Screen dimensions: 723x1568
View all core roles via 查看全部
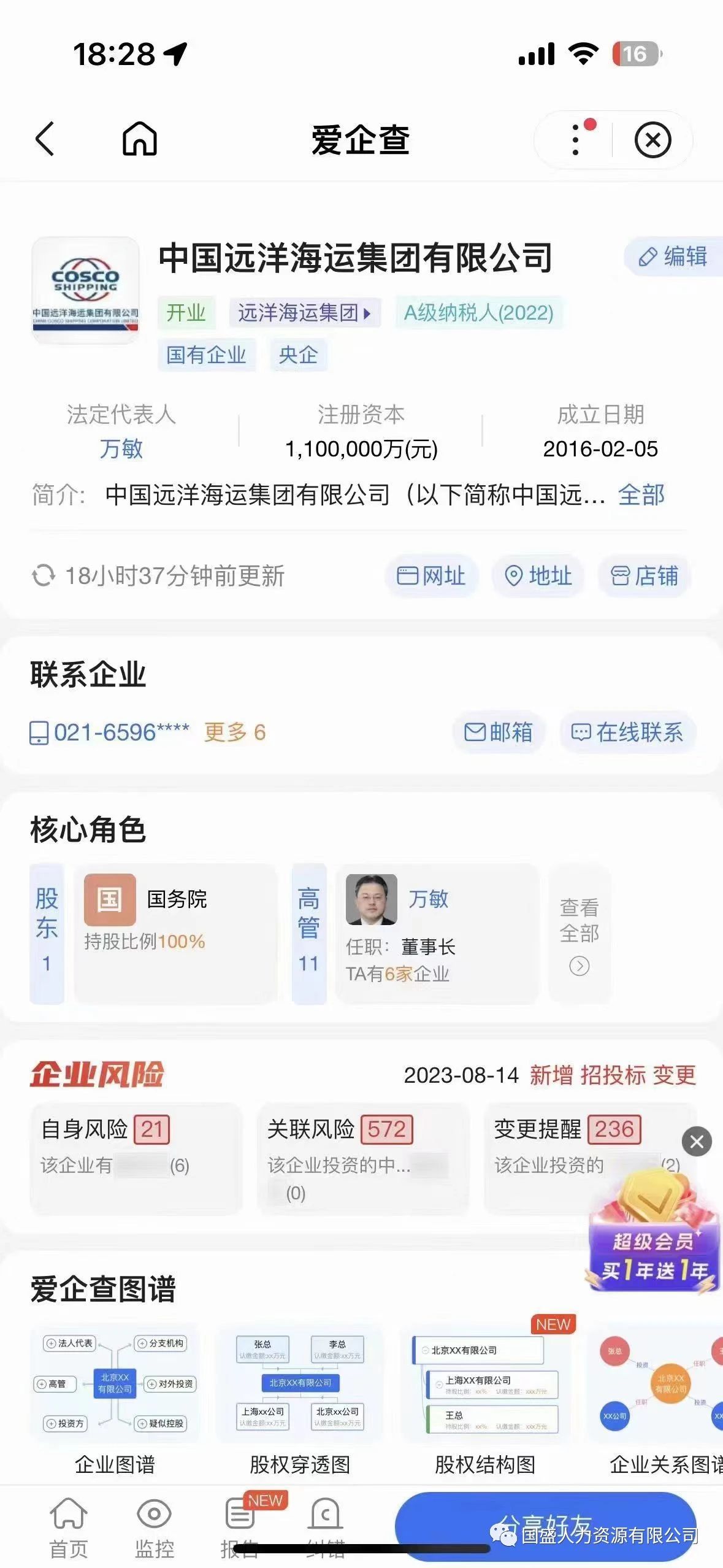[x=579, y=934]
